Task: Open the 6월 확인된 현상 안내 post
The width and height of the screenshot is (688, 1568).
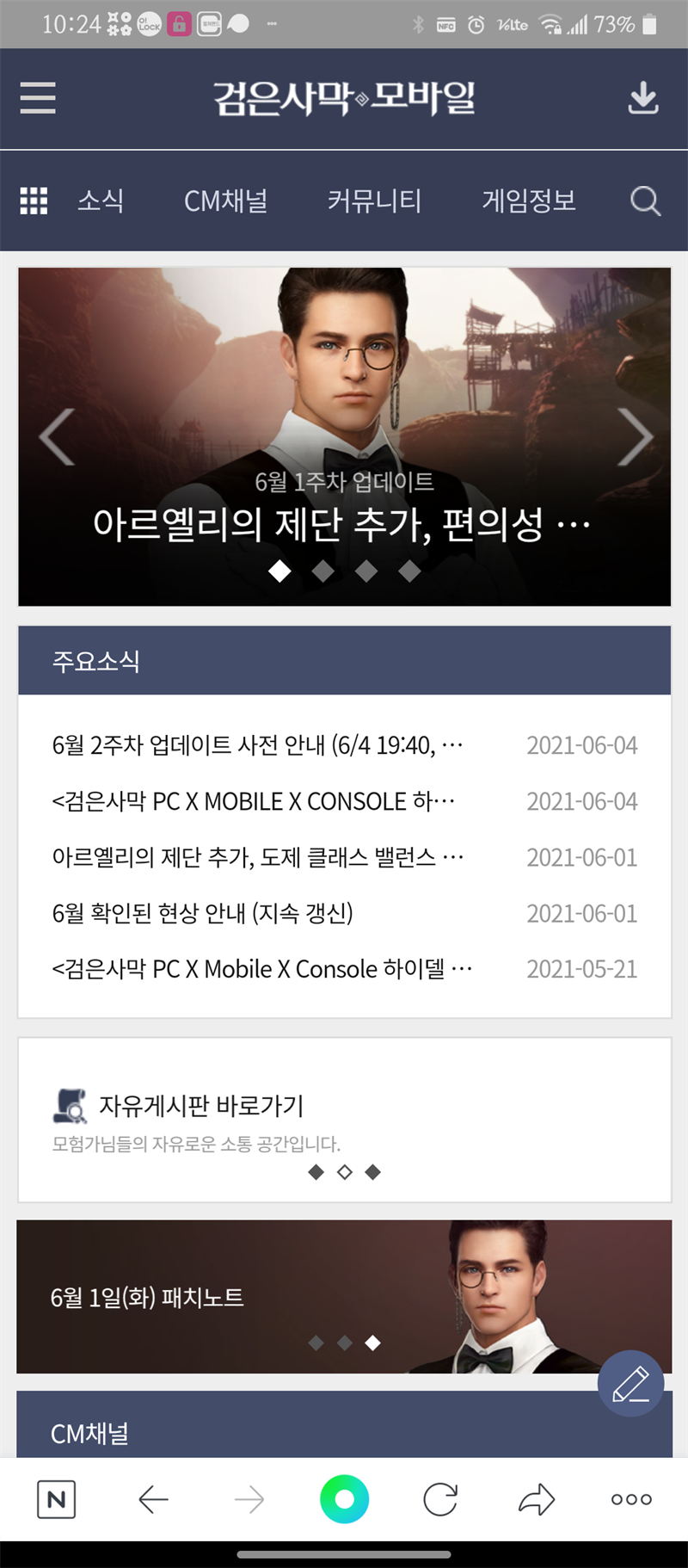Action: [203, 913]
